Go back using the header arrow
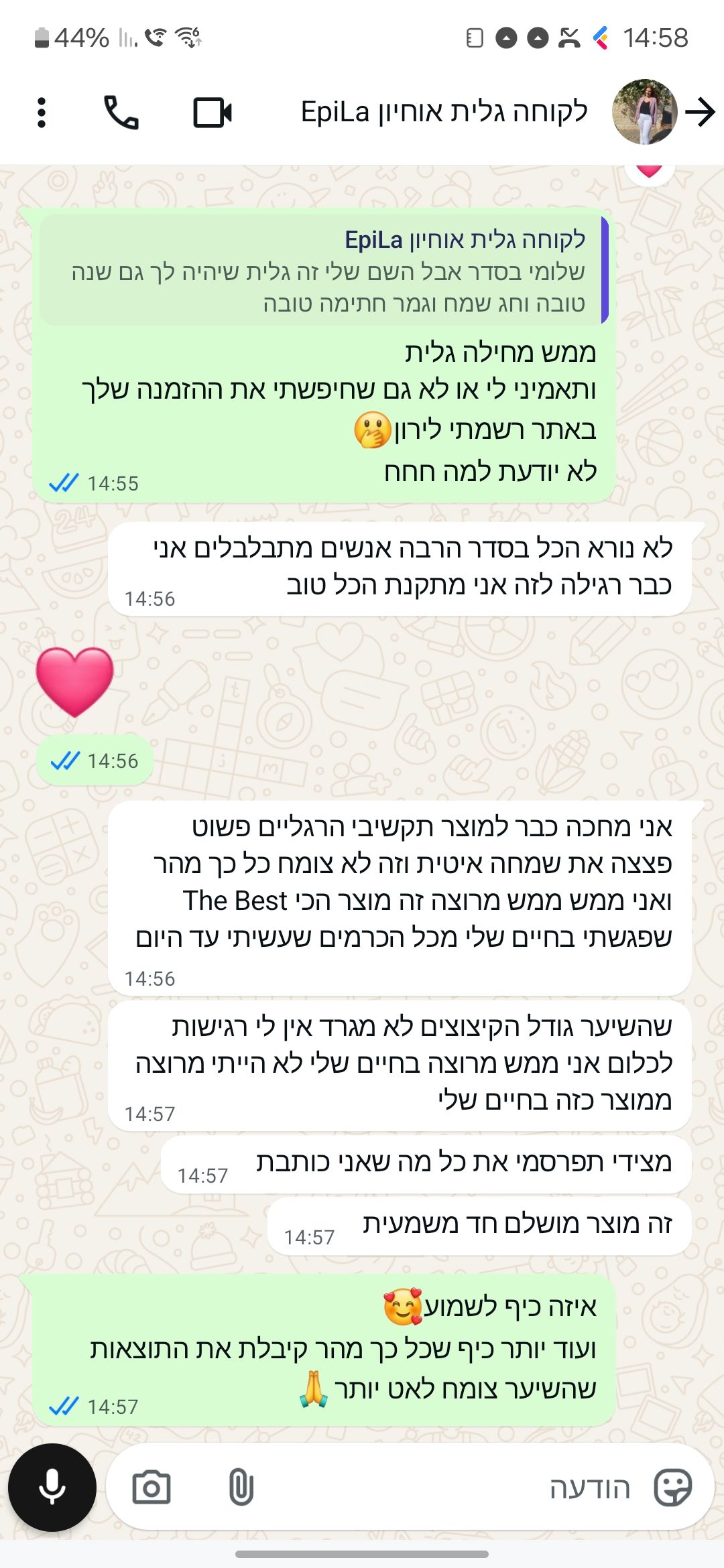The height and width of the screenshot is (1568, 724). point(701,112)
